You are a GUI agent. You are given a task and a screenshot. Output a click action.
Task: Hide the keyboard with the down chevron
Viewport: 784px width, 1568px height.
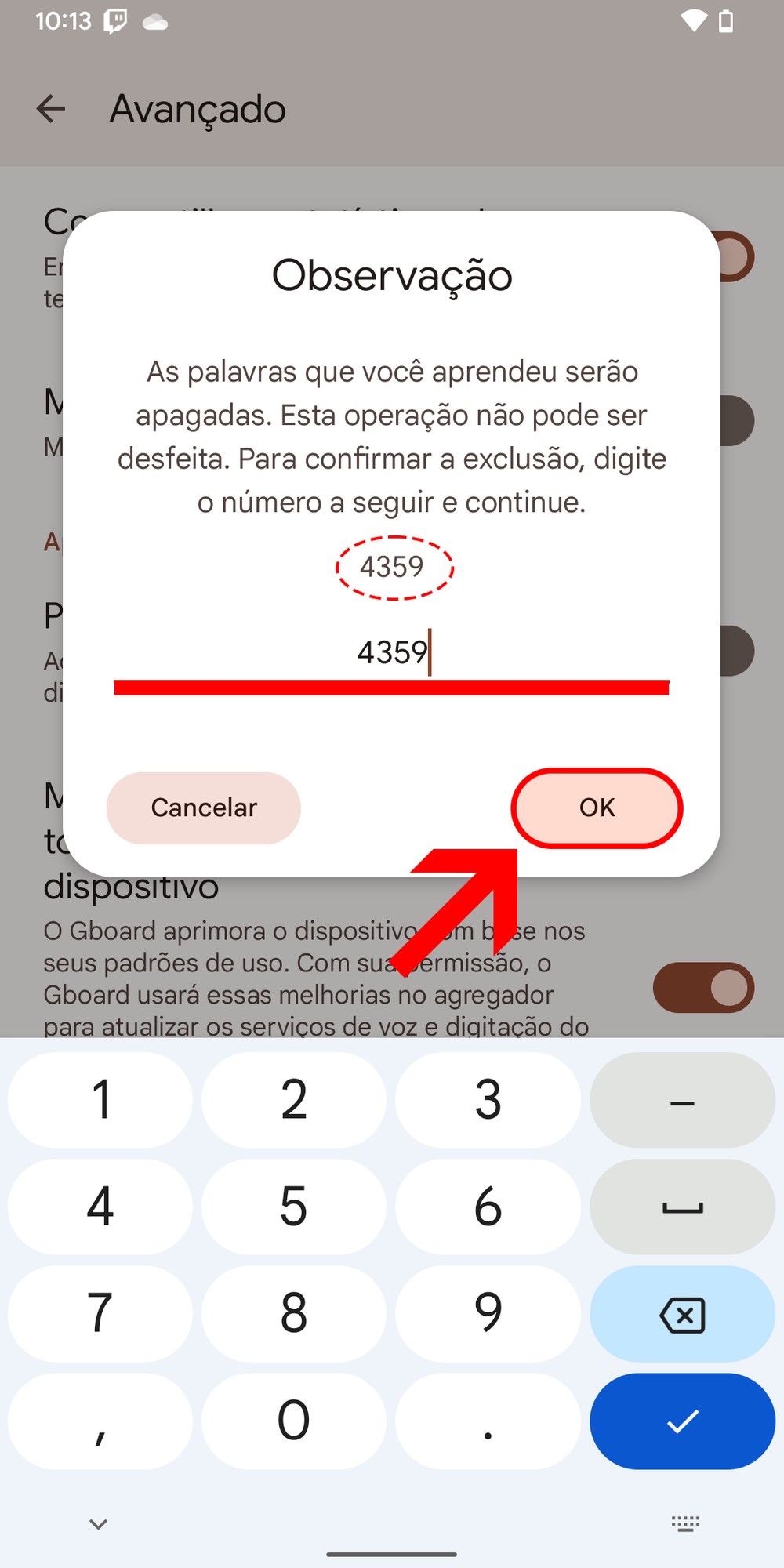(x=98, y=1523)
